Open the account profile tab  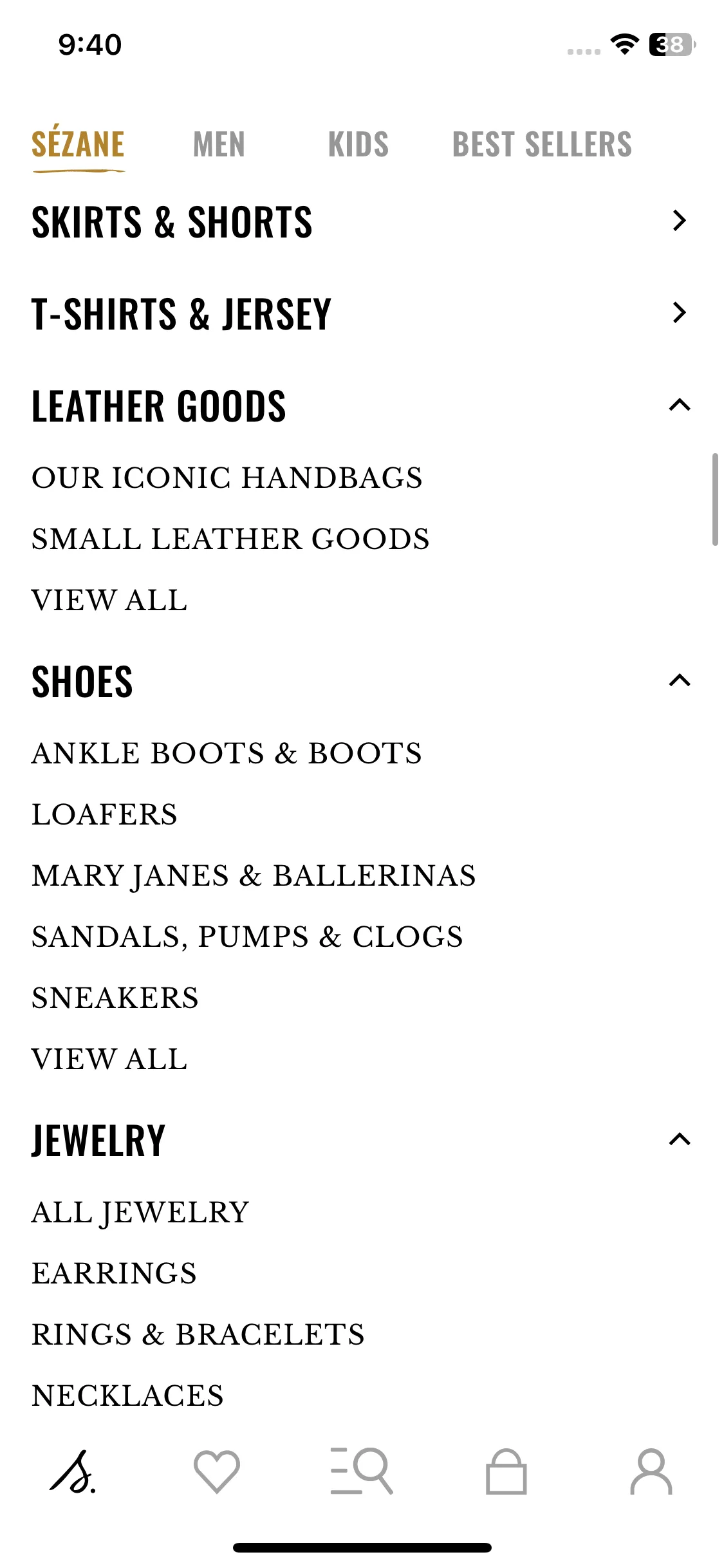(651, 1471)
